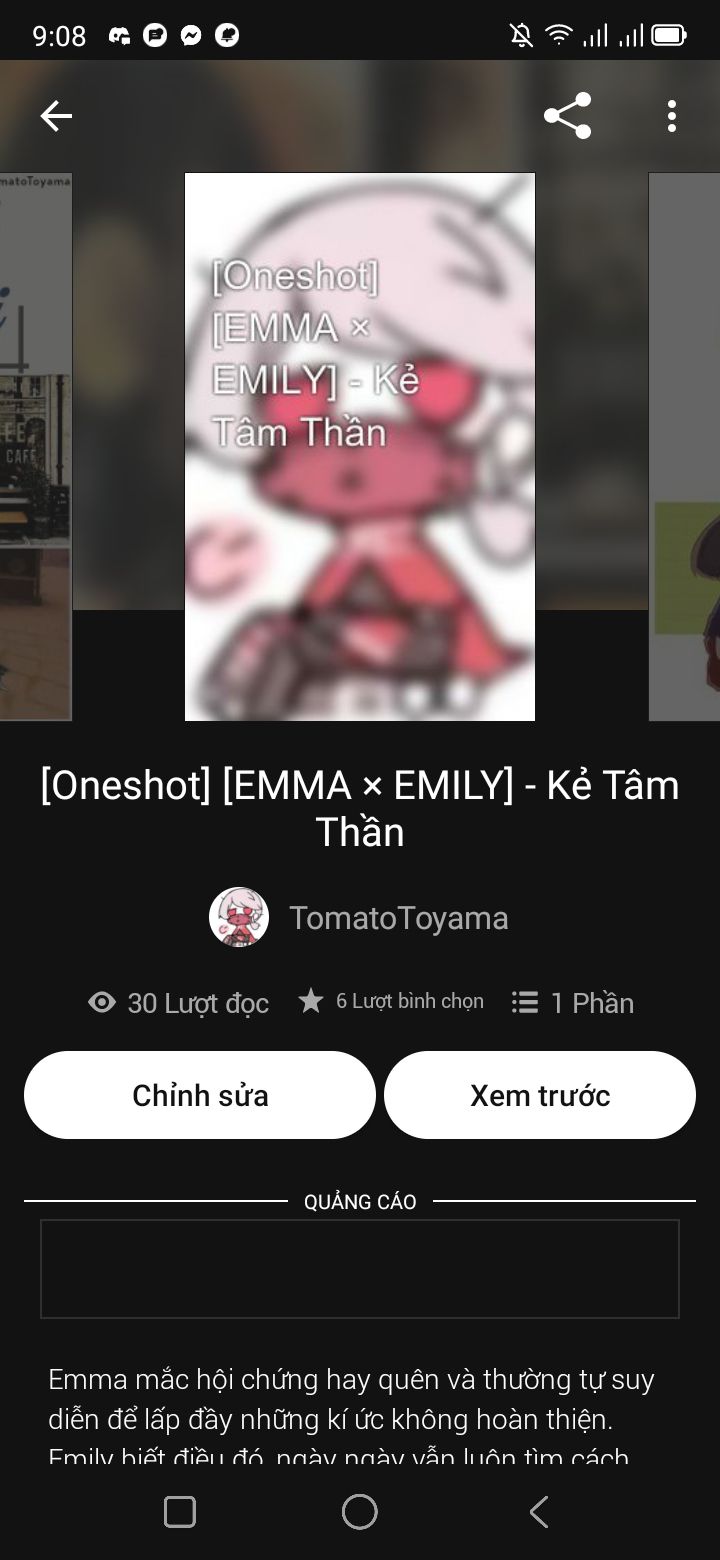Open TomatoToyama's author profile
Image resolution: width=720 pixels, height=1560 pixels.
pos(359,917)
